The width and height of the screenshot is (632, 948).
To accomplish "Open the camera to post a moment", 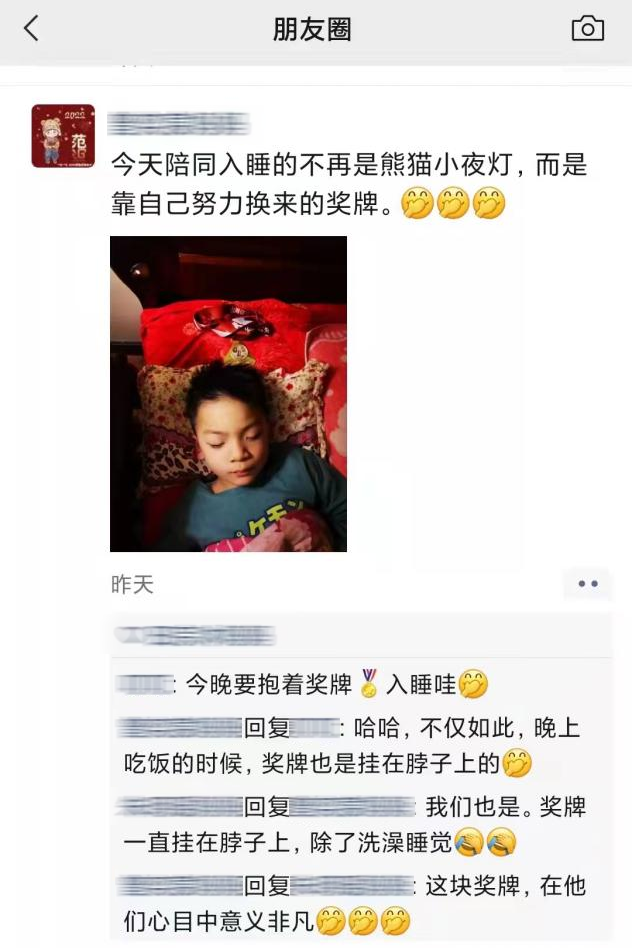I will coord(587,29).
